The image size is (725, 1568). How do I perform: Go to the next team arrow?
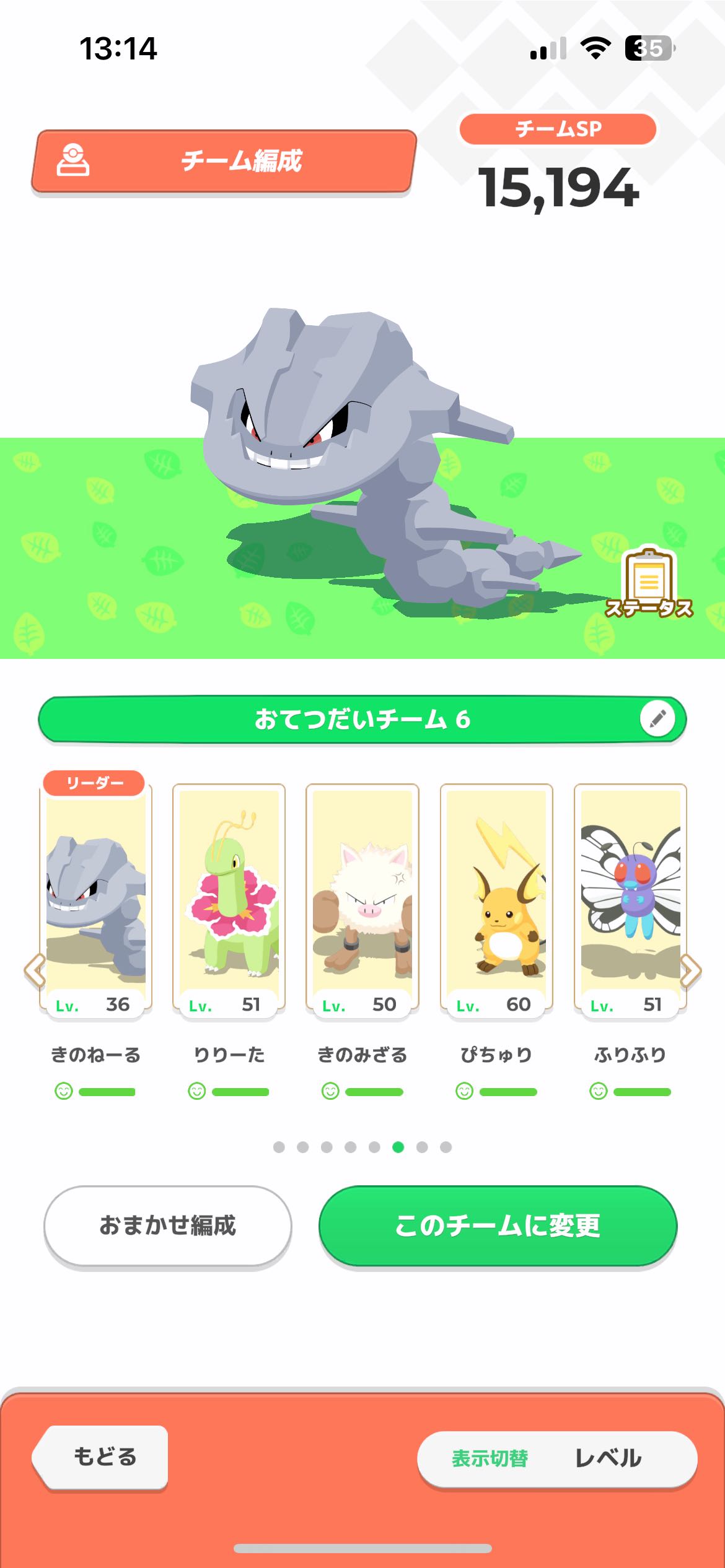click(x=690, y=970)
